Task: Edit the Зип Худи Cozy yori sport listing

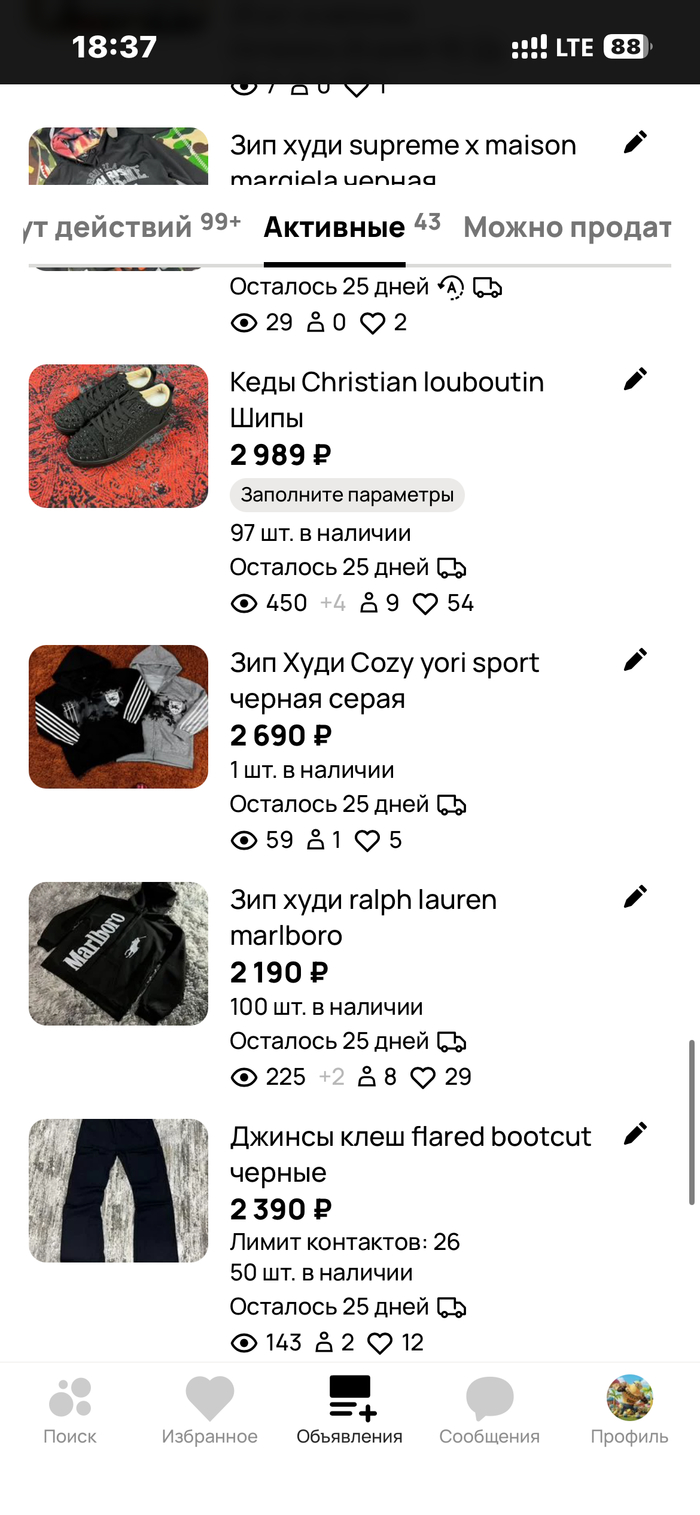Action: tap(635, 659)
